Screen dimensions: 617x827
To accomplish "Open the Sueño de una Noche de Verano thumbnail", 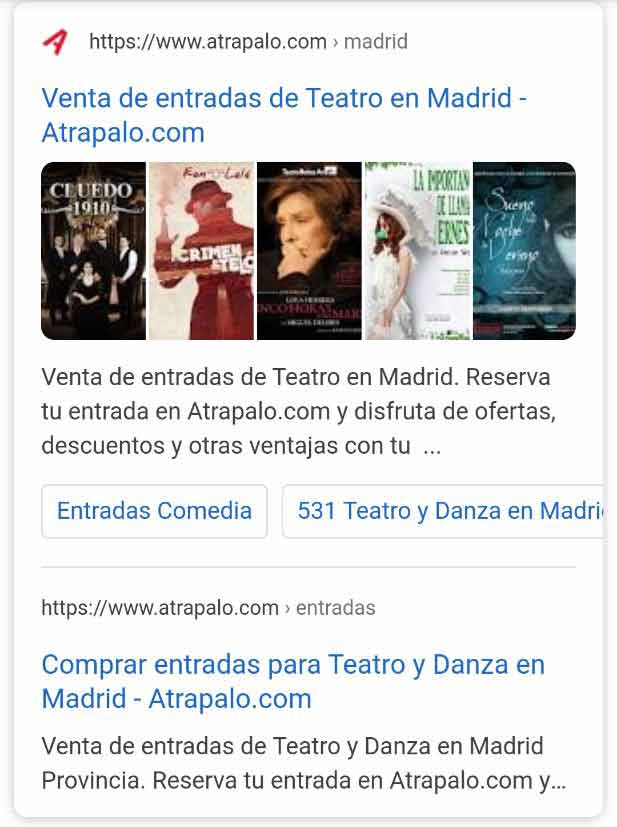I will 523,251.
